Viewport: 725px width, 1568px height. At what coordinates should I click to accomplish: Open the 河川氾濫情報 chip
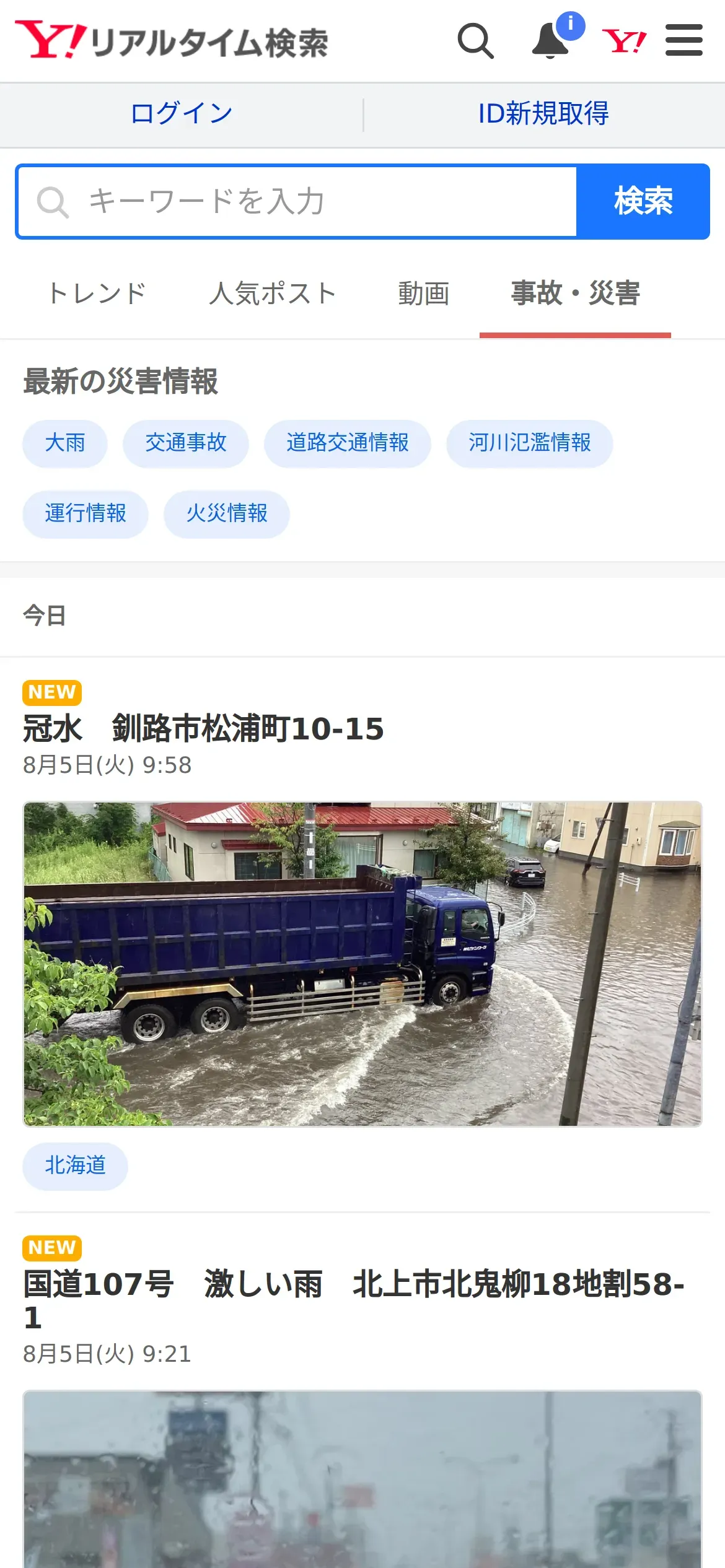(x=529, y=443)
